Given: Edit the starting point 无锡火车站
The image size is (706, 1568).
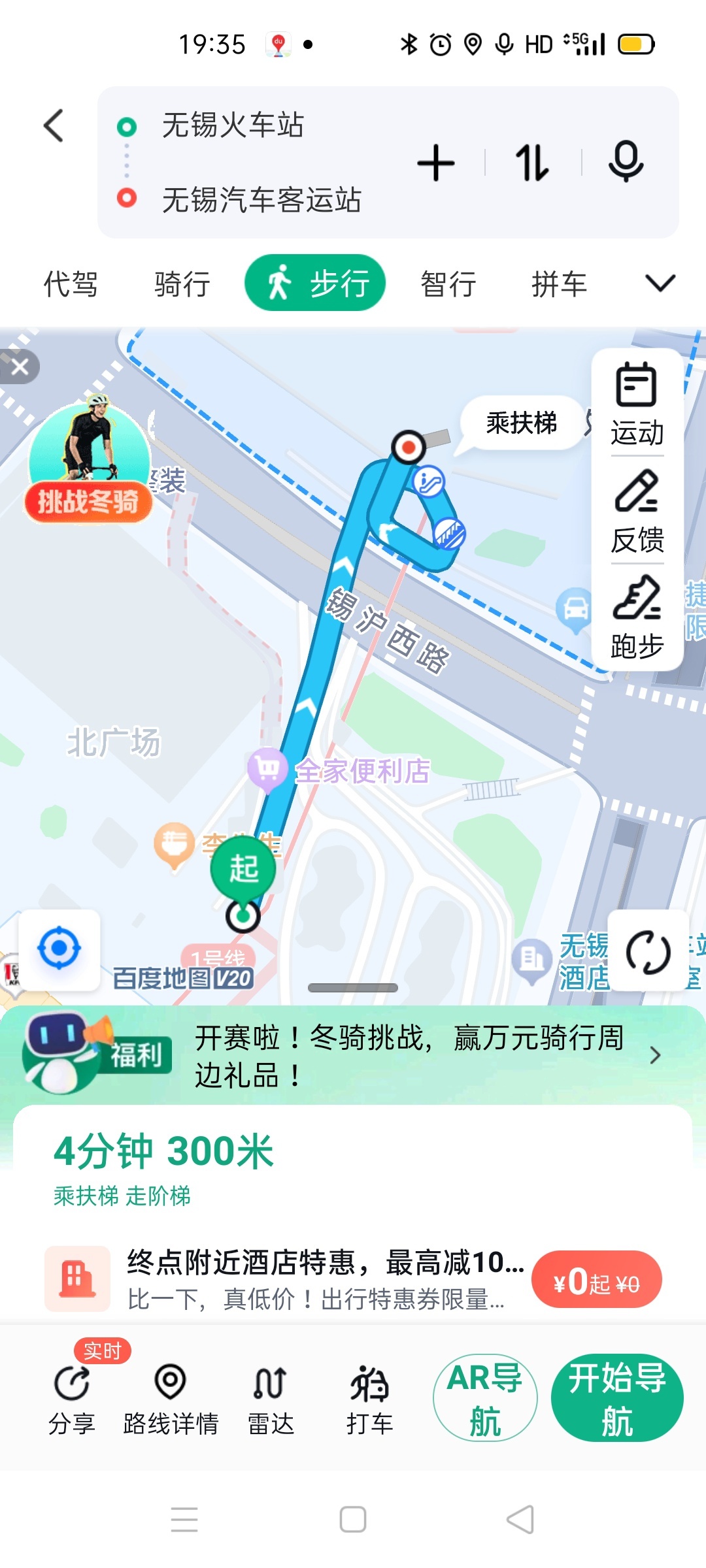Looking at the screenshot, I should pyautogui.click(x=233, y=125).
